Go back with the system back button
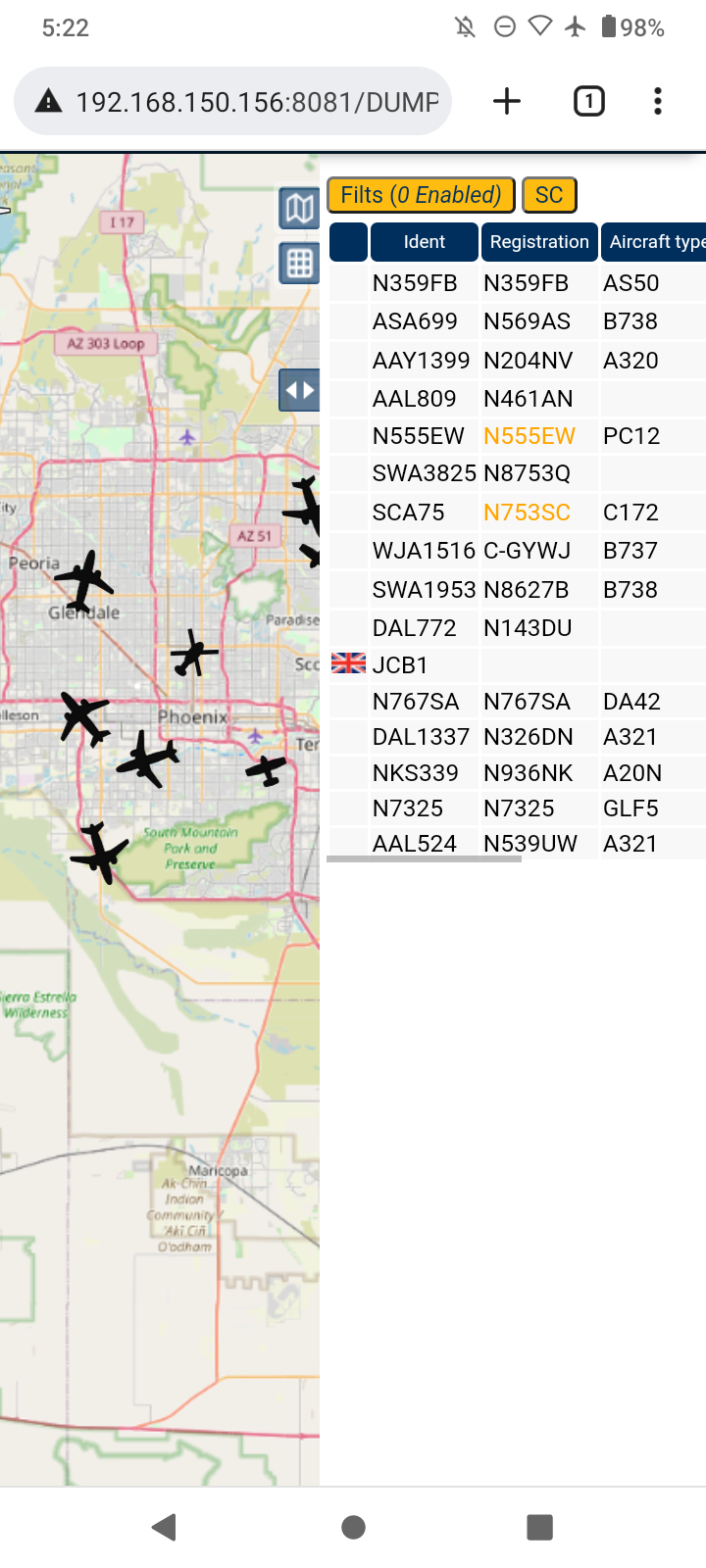706x1568 pixels. pyautogui.click(x=165, y=1527)
